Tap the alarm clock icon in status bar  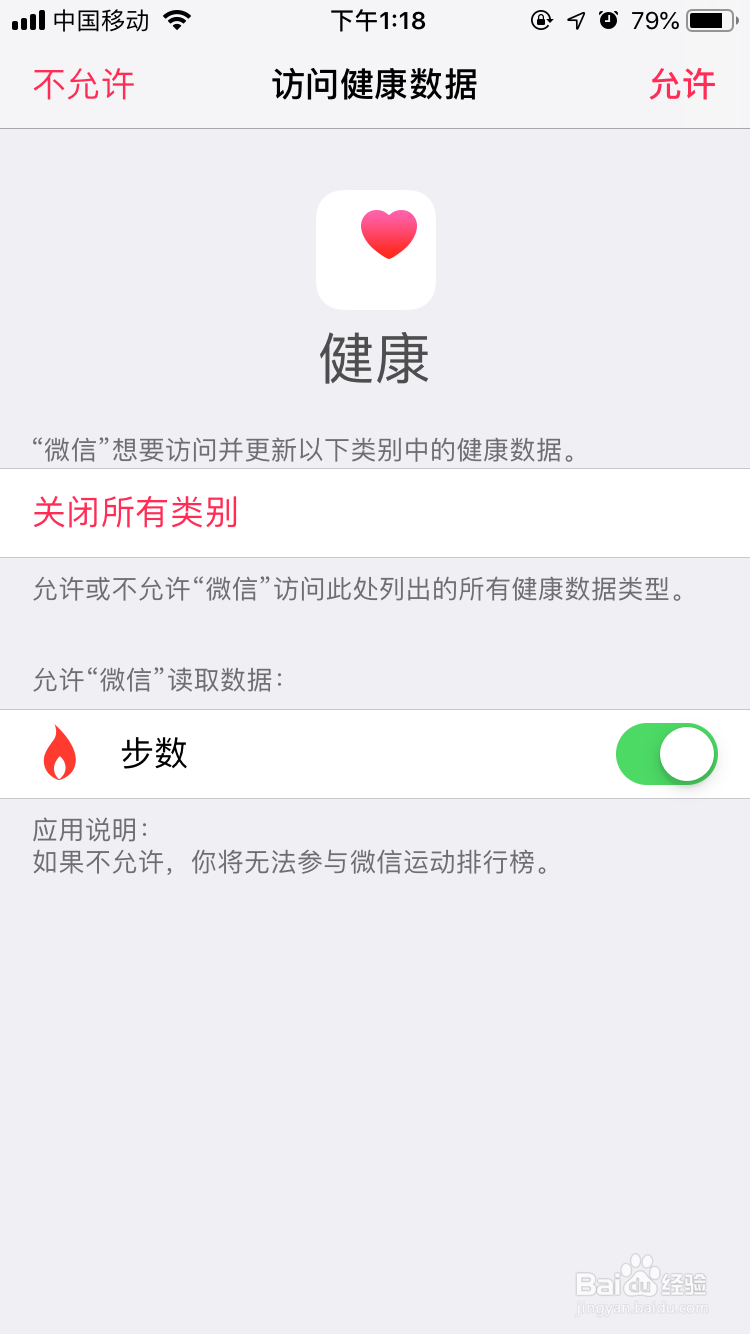click(609, 20)
